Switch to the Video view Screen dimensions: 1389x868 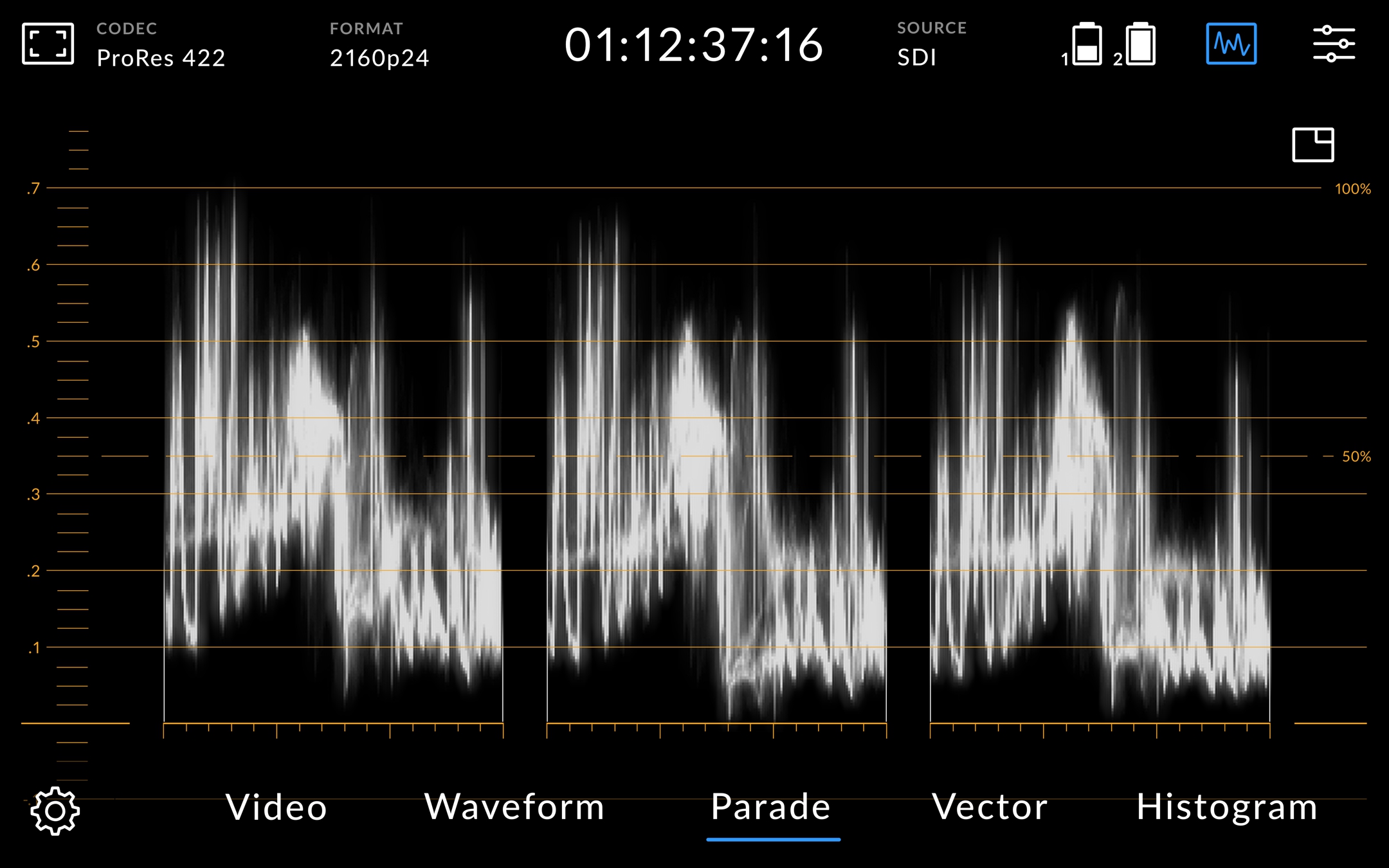[x=277, y=807]
